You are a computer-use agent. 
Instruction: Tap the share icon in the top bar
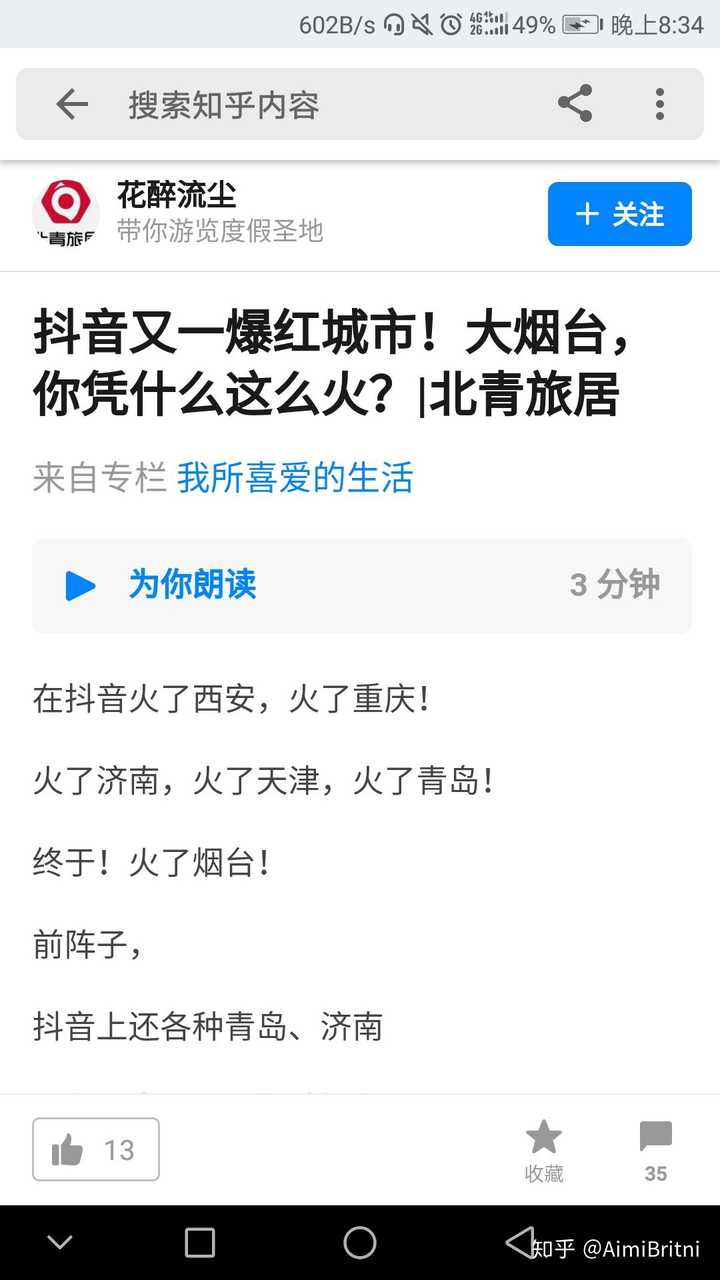[x=576, y=103]
